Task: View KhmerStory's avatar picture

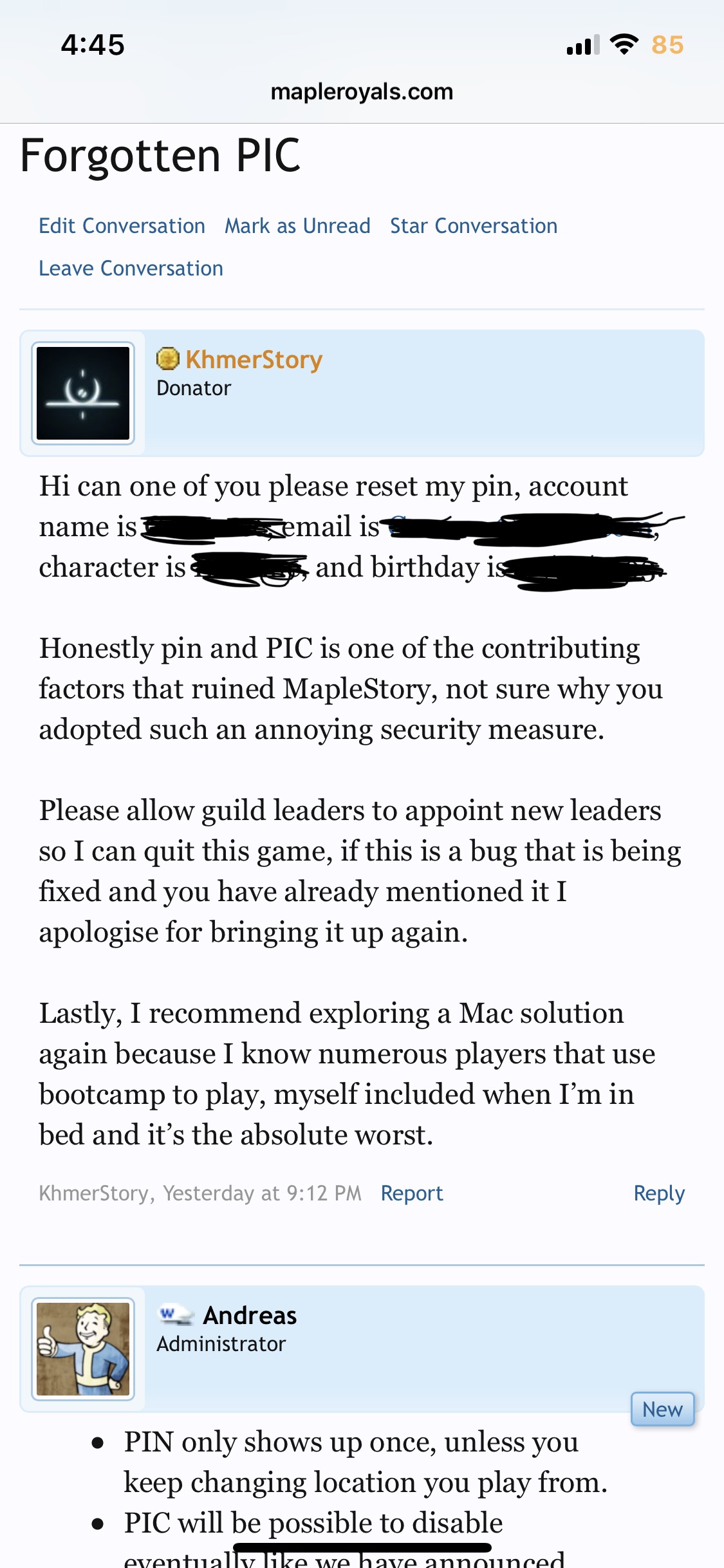Action: pyautogui.click(x=83, y=393)
